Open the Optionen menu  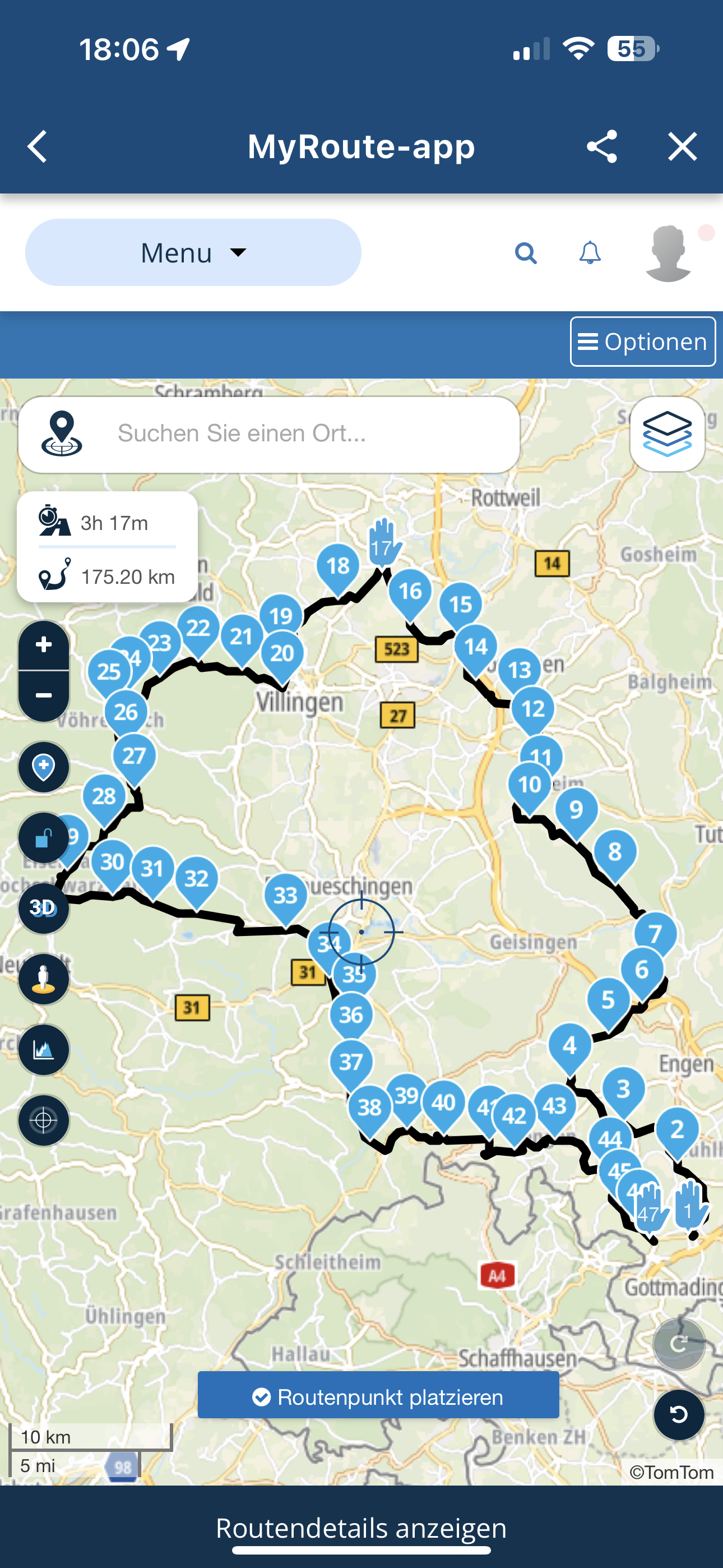pyautogui.click(x=642, y=342)
